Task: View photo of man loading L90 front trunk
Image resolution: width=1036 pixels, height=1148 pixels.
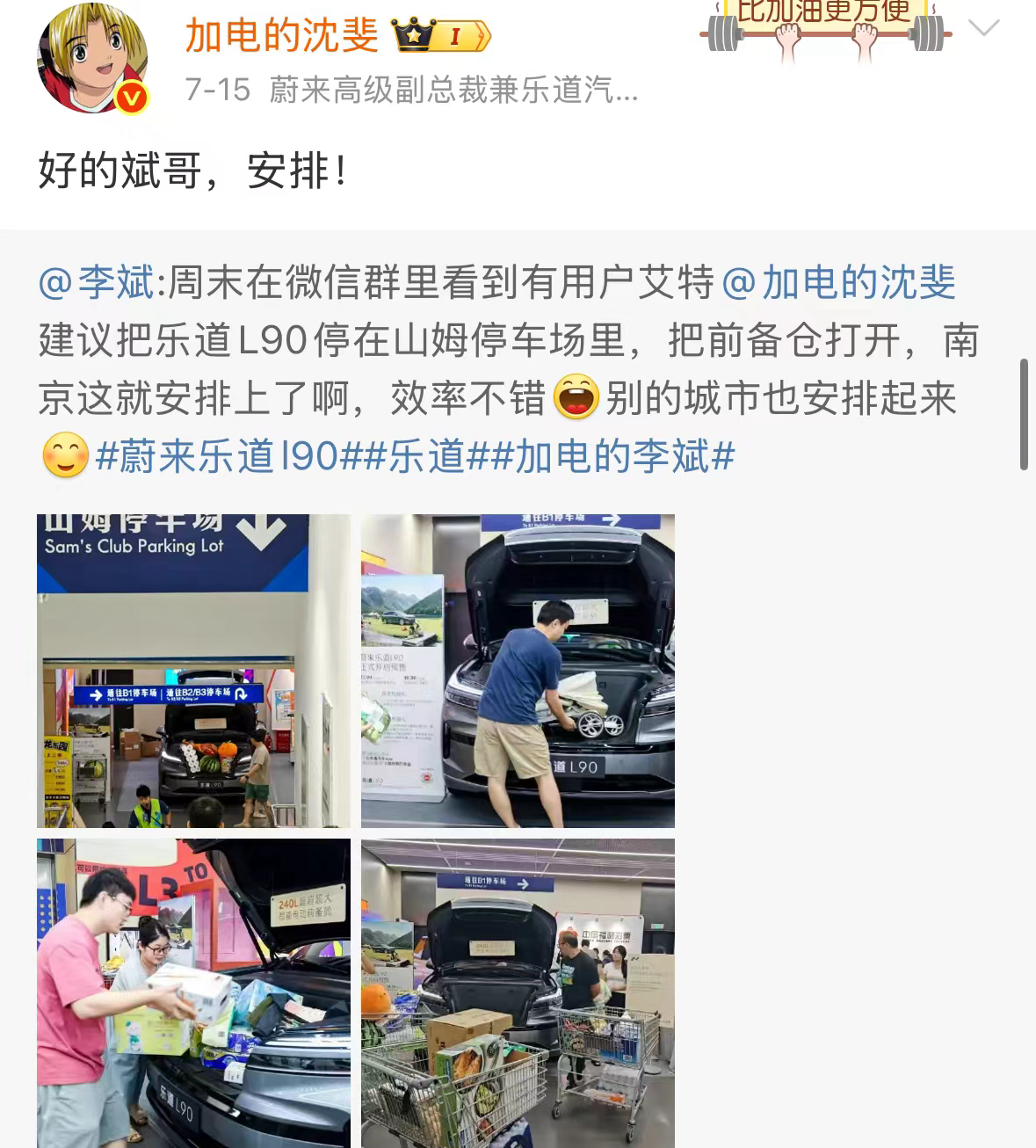Action: (518, 671)
